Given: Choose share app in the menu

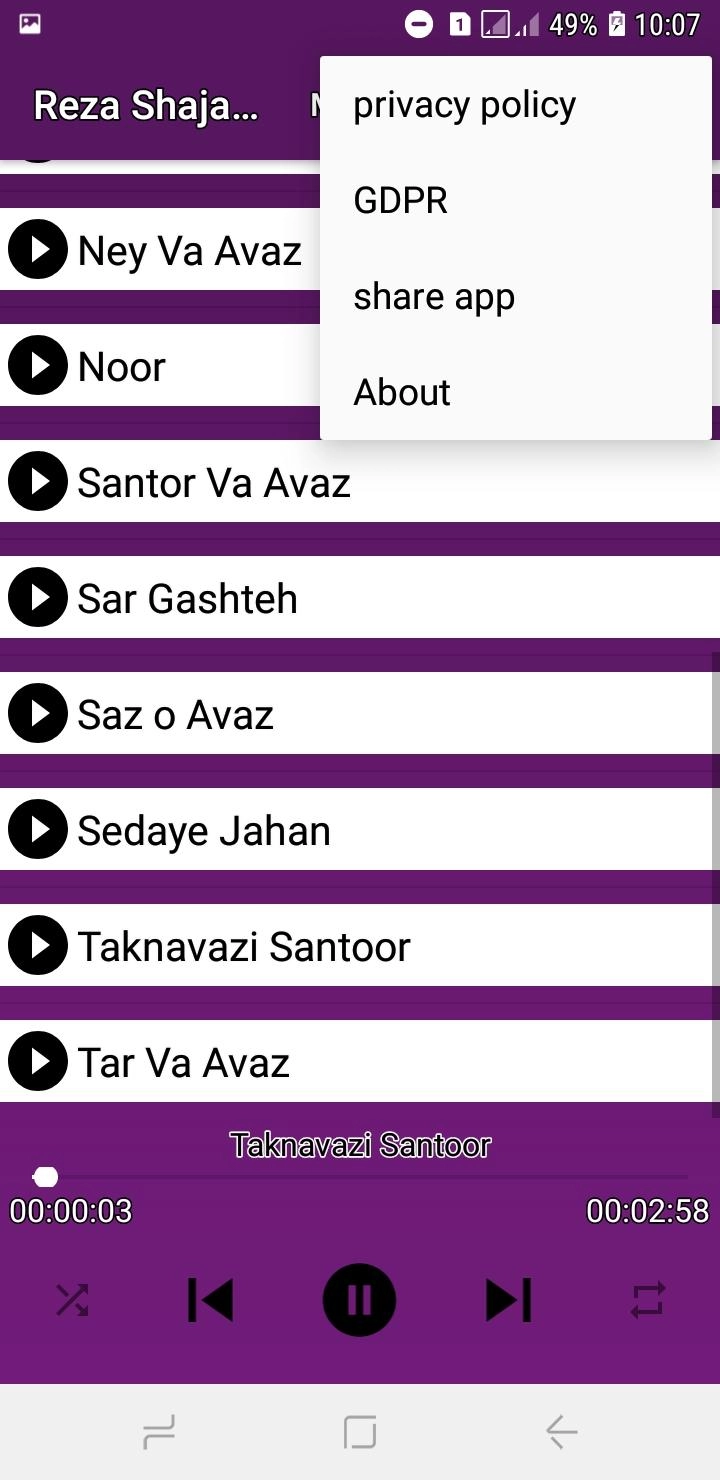Looking at the screenshot, I should (x=434, y=297).
